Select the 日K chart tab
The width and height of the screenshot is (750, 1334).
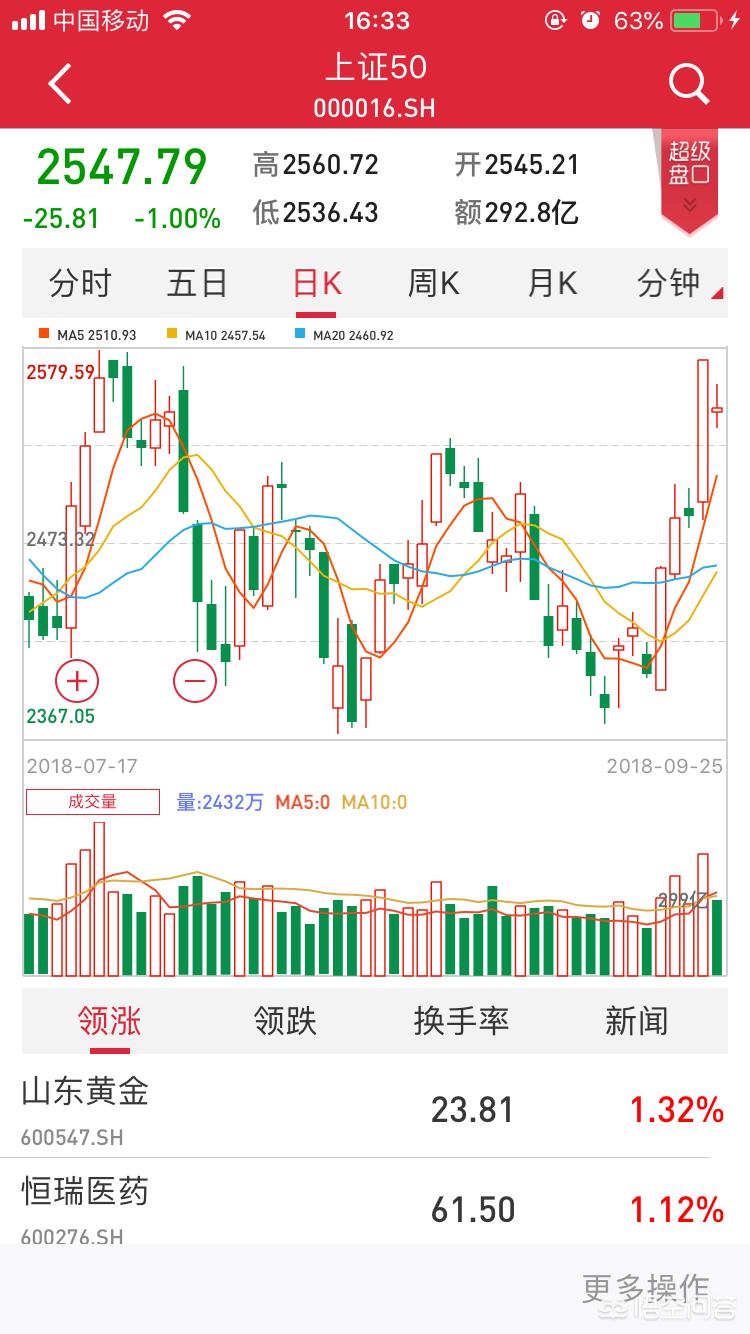(317, 284)
